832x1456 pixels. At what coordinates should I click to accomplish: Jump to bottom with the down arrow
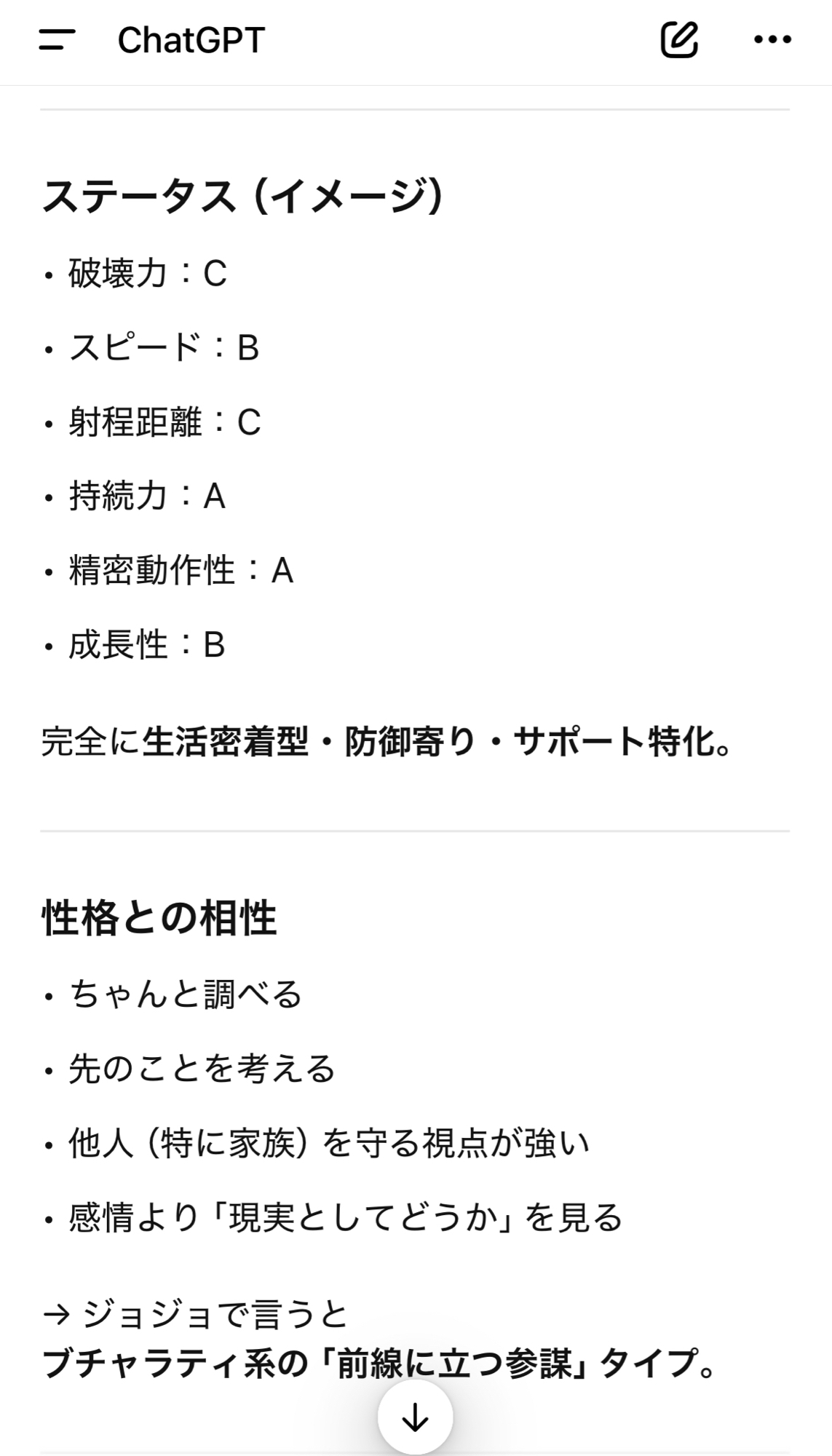(415, 1417)
